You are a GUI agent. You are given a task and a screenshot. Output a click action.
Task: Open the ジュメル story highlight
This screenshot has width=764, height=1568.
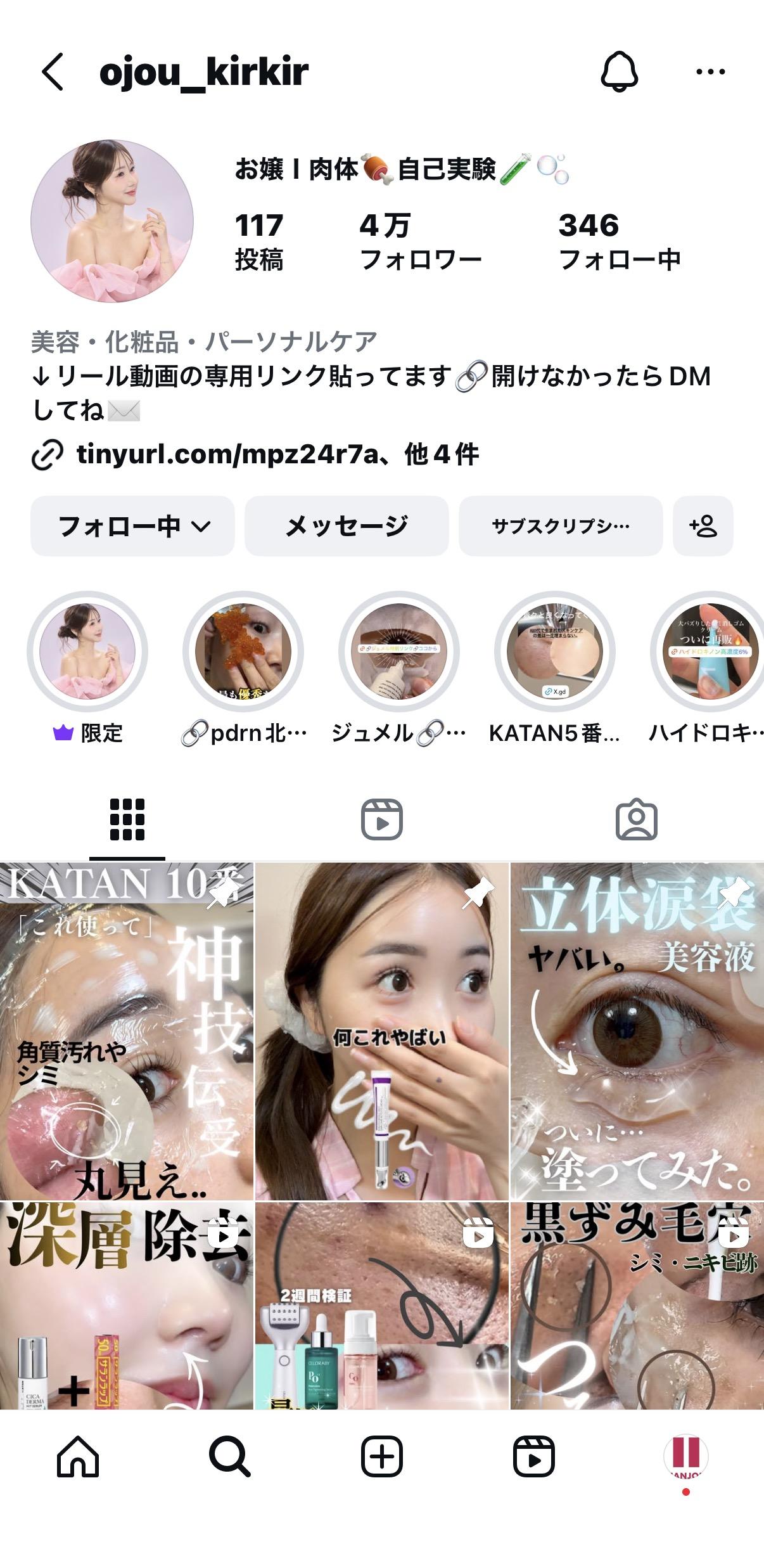click(x=399, y=652)
